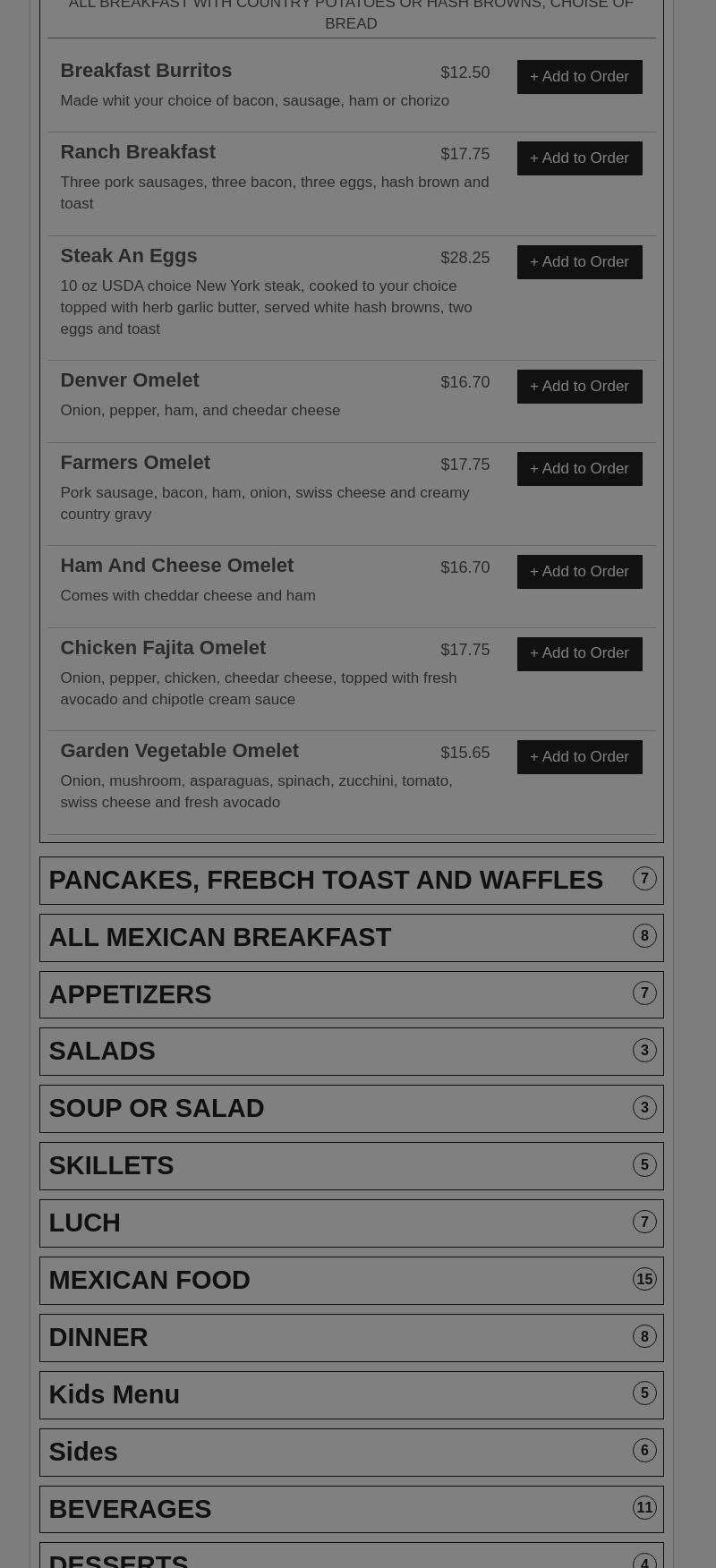Add Ranch Breakfast to the order

point(579,158)
